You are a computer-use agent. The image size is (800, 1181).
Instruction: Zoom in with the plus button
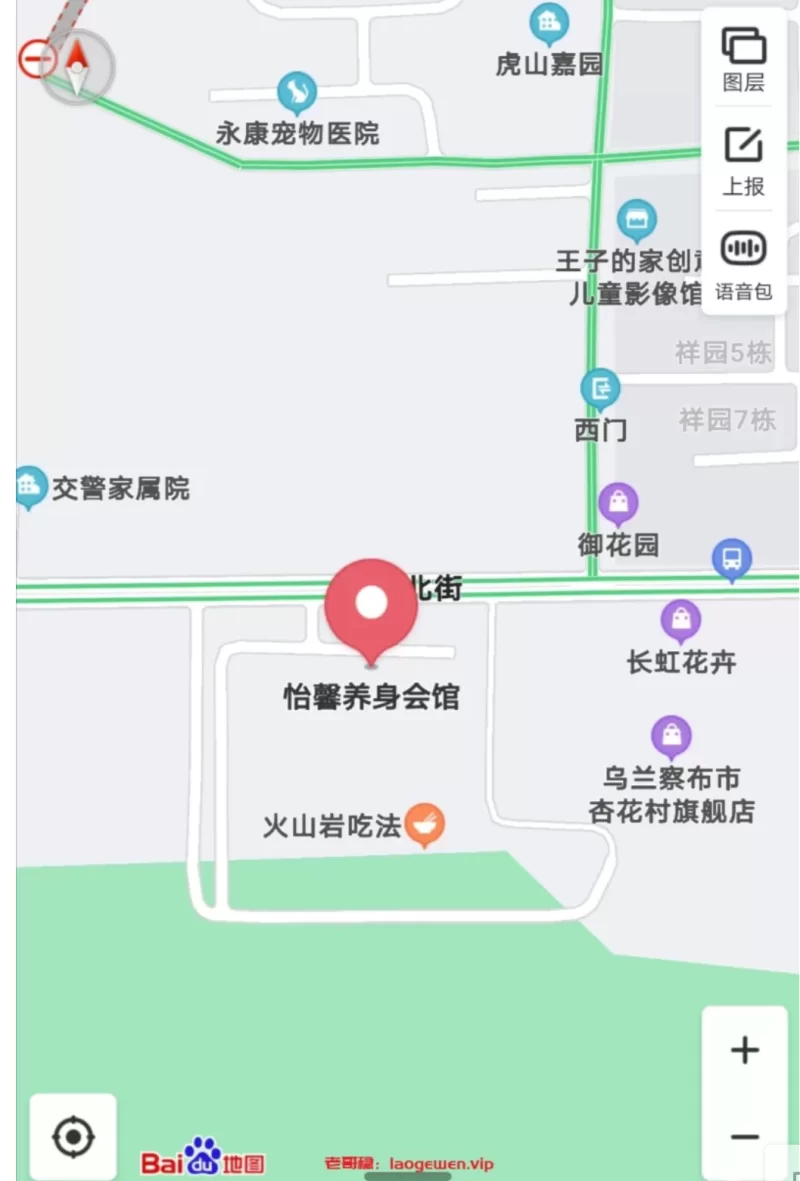pyautogui.click(x=744, y=1050)
